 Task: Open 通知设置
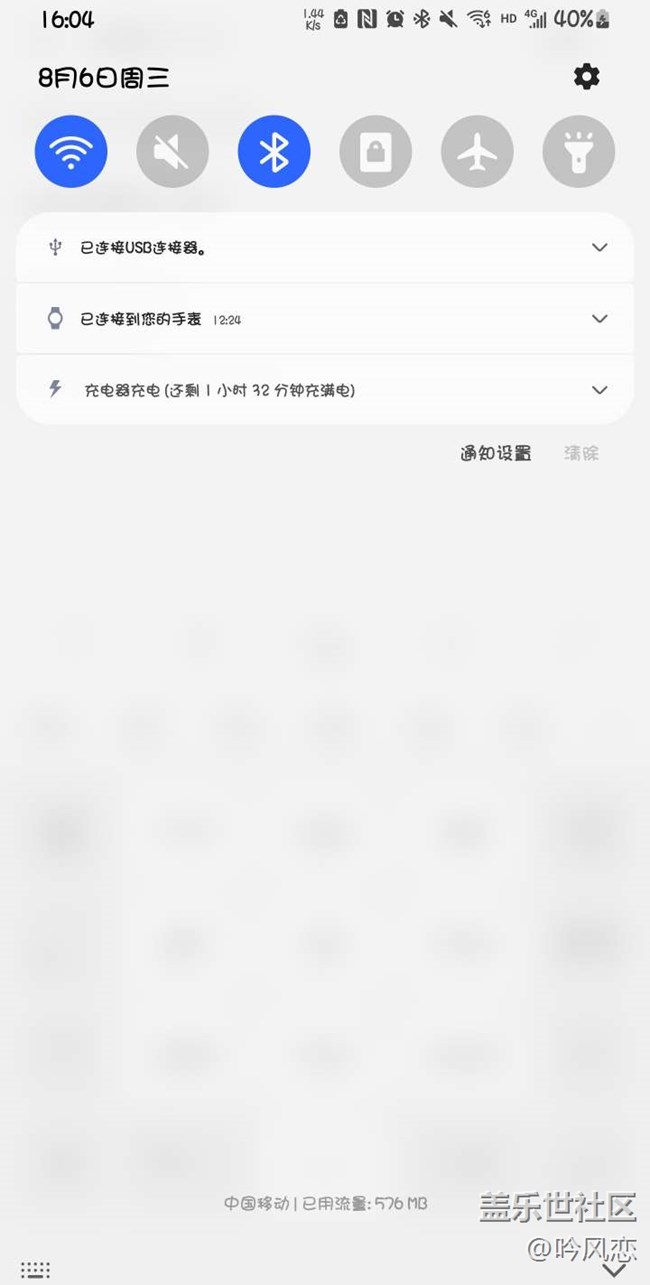[496, 453]
